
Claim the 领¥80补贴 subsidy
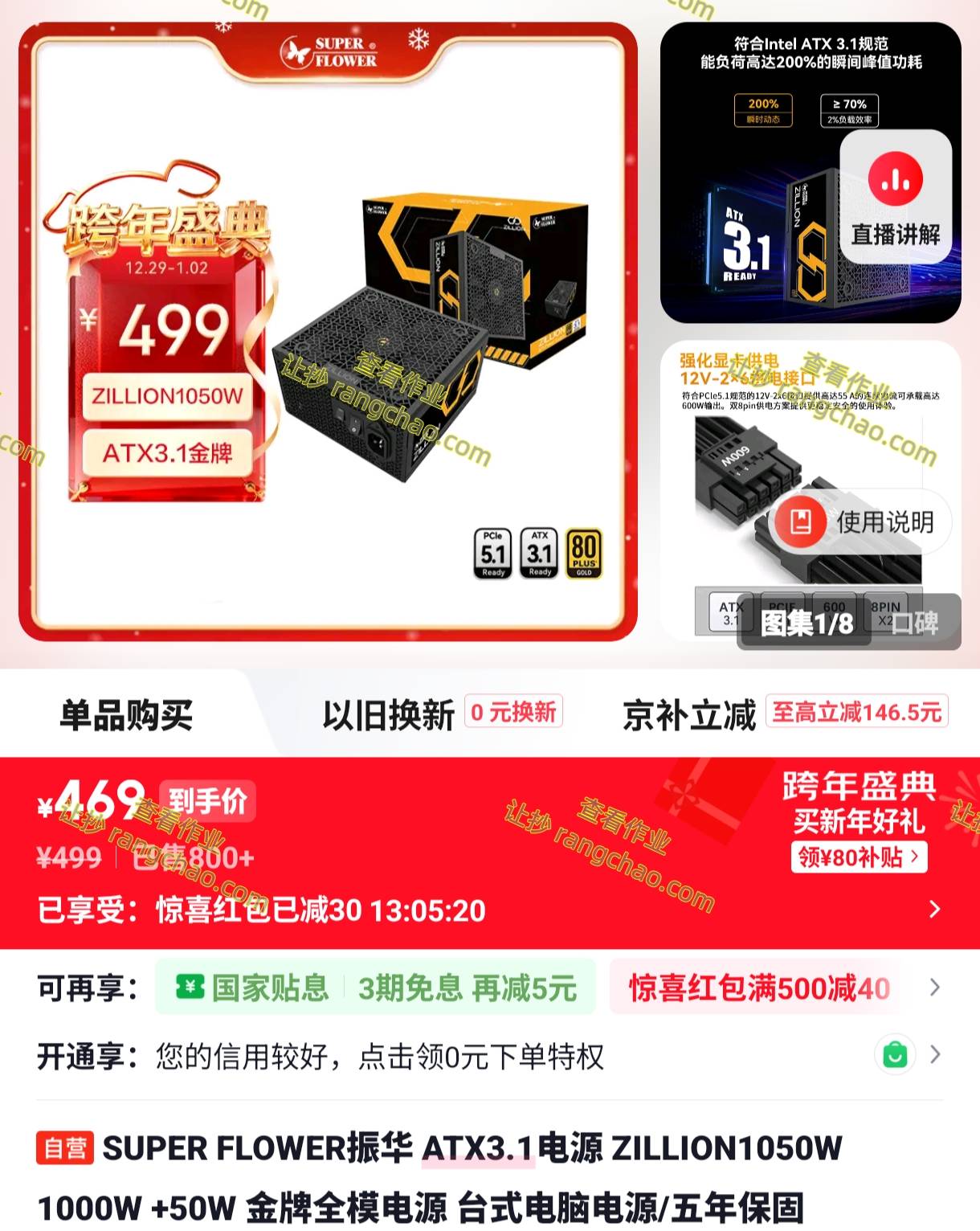click(x=859, y=857)
